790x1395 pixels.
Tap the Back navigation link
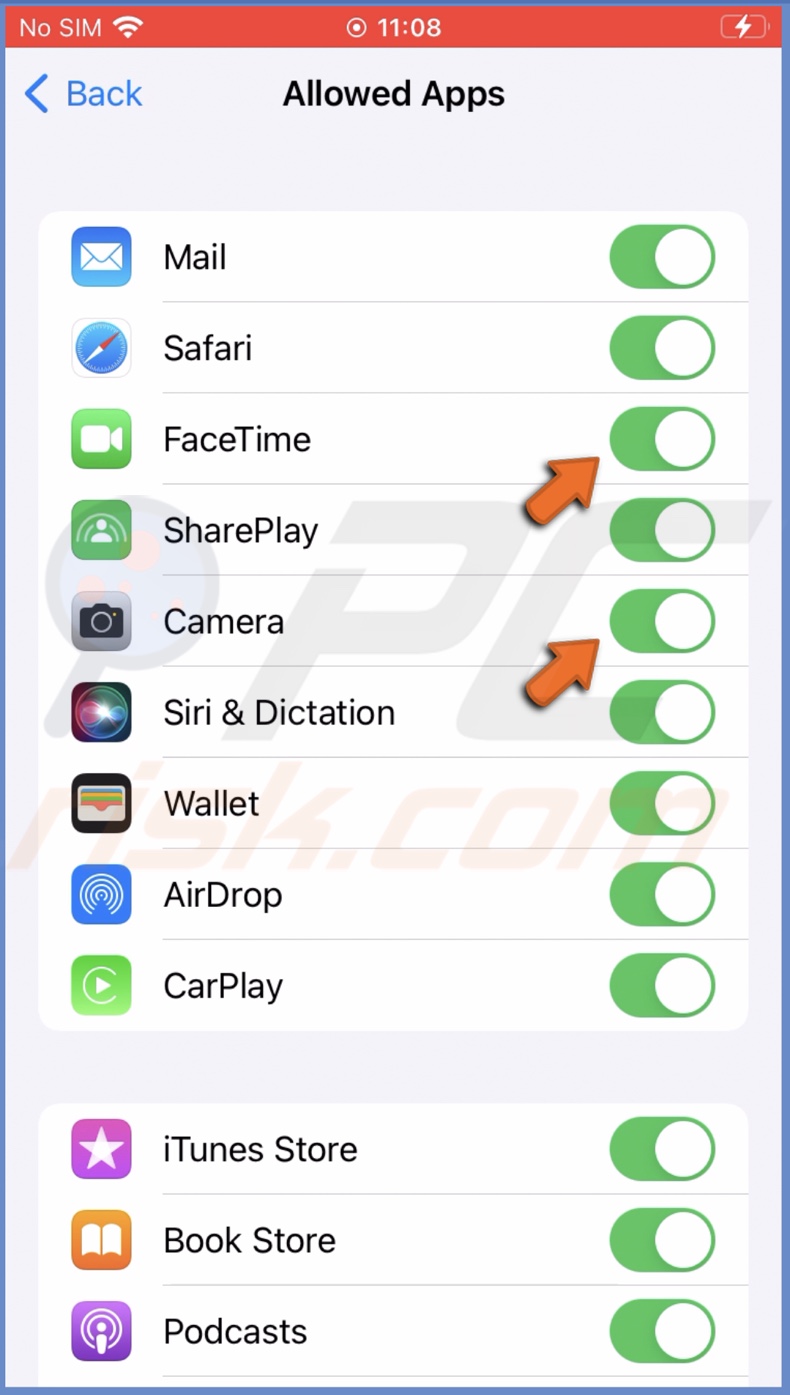pos(83,93)
